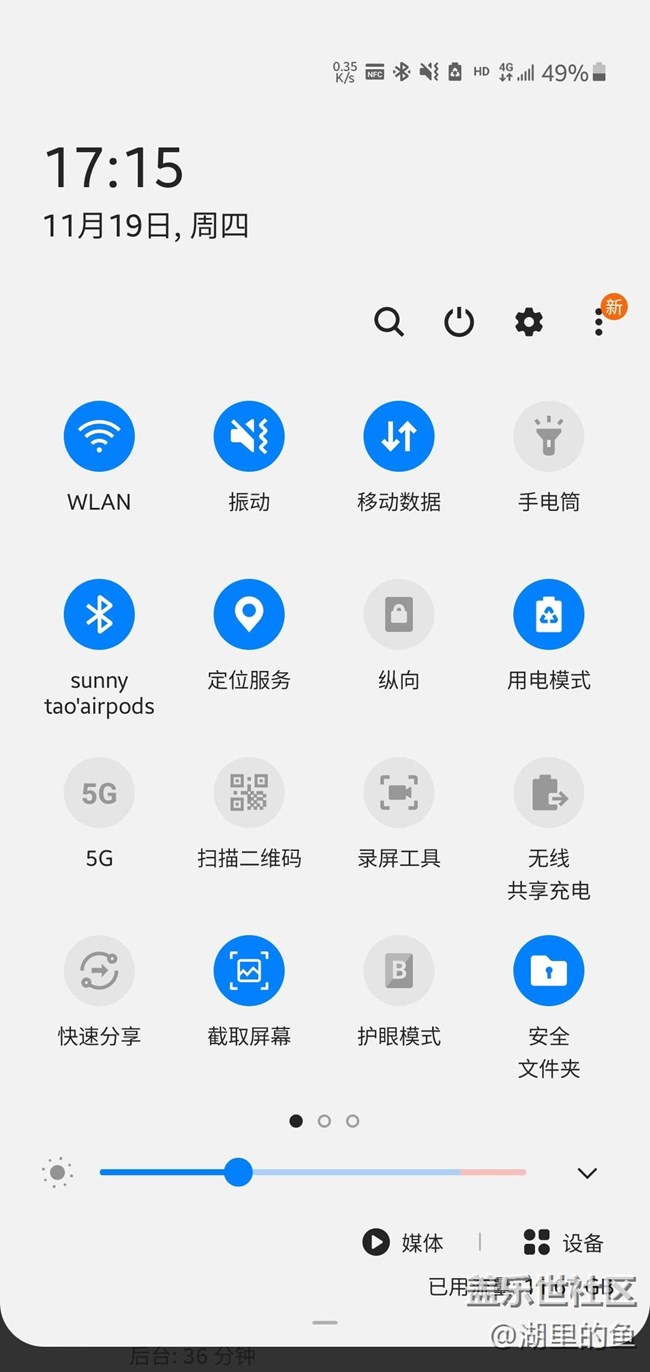Expand the brightness options chevron
This screenshot has width=650, height=1372.
(x=587, y=1173)
